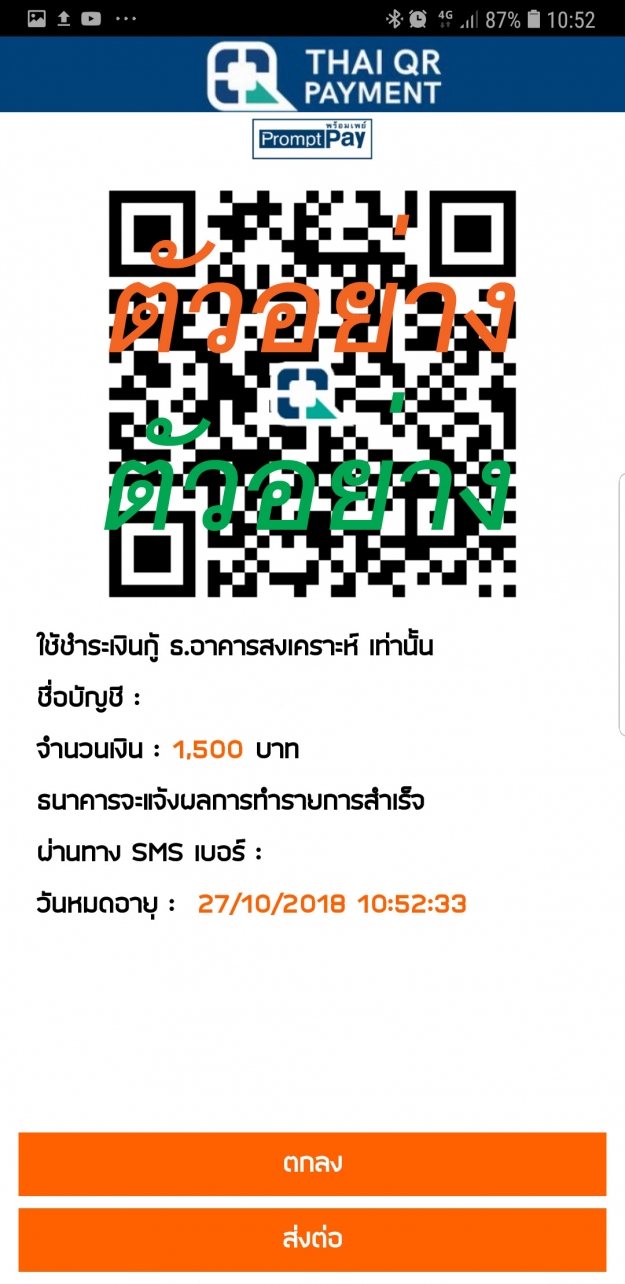Confirm with the ตกลง button

(312, 1164)
